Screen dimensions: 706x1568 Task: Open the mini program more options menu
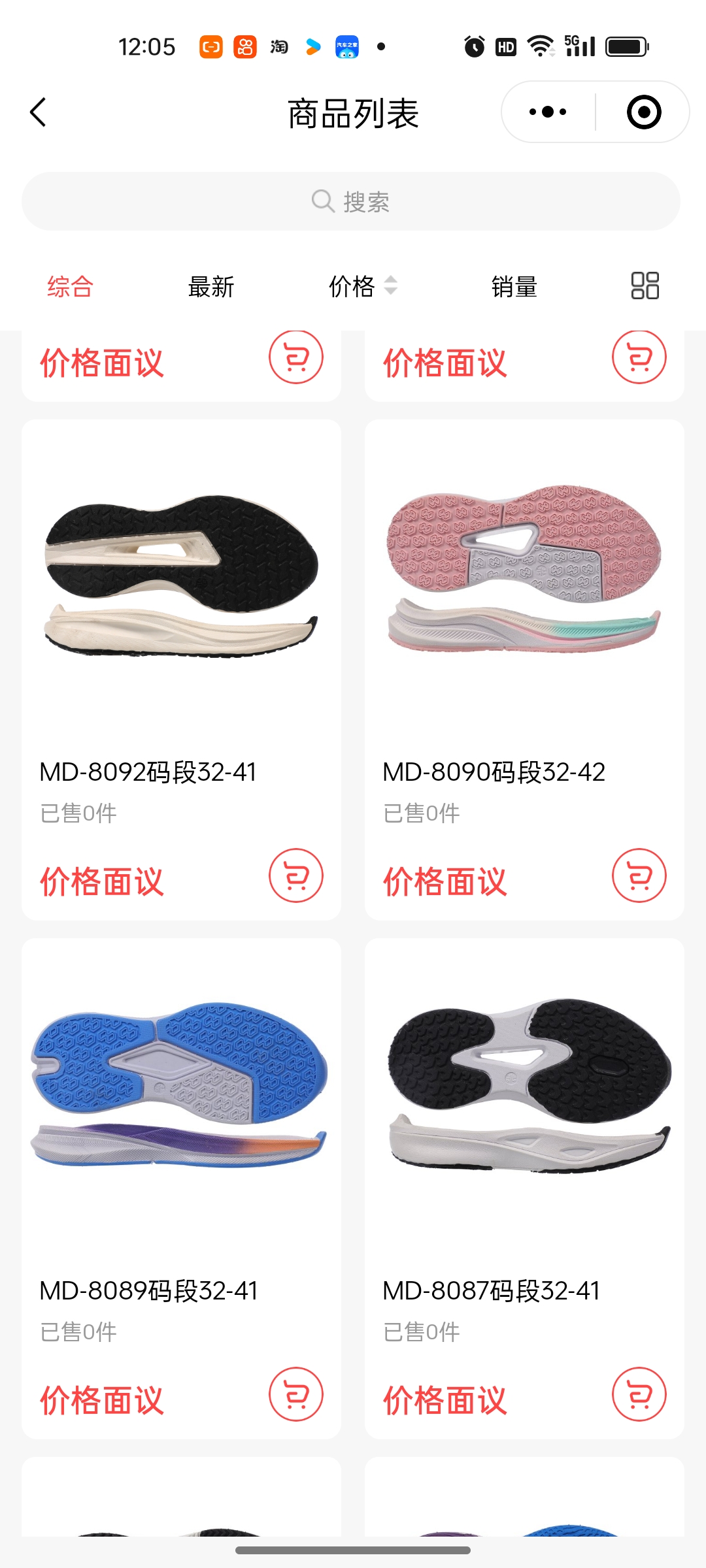pos(548,112)
